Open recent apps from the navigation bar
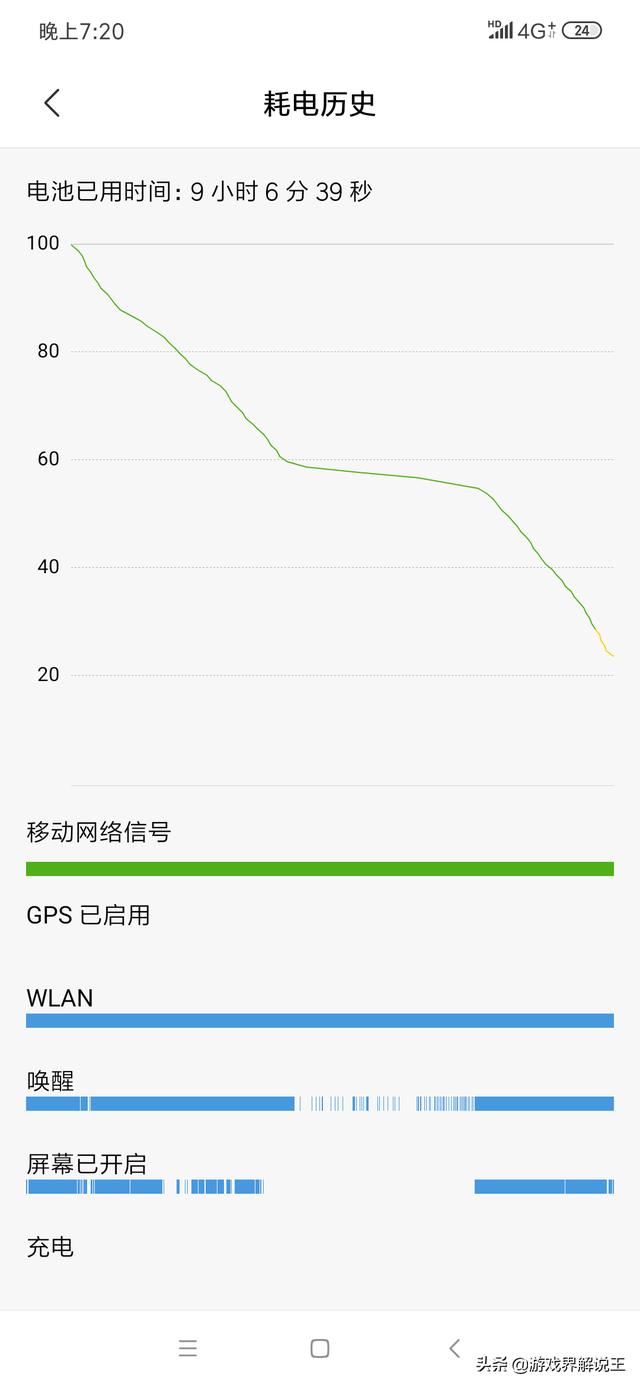The width and height of the screenshot is (640, 1387). pyautogui.click(x=188, y=1348)
